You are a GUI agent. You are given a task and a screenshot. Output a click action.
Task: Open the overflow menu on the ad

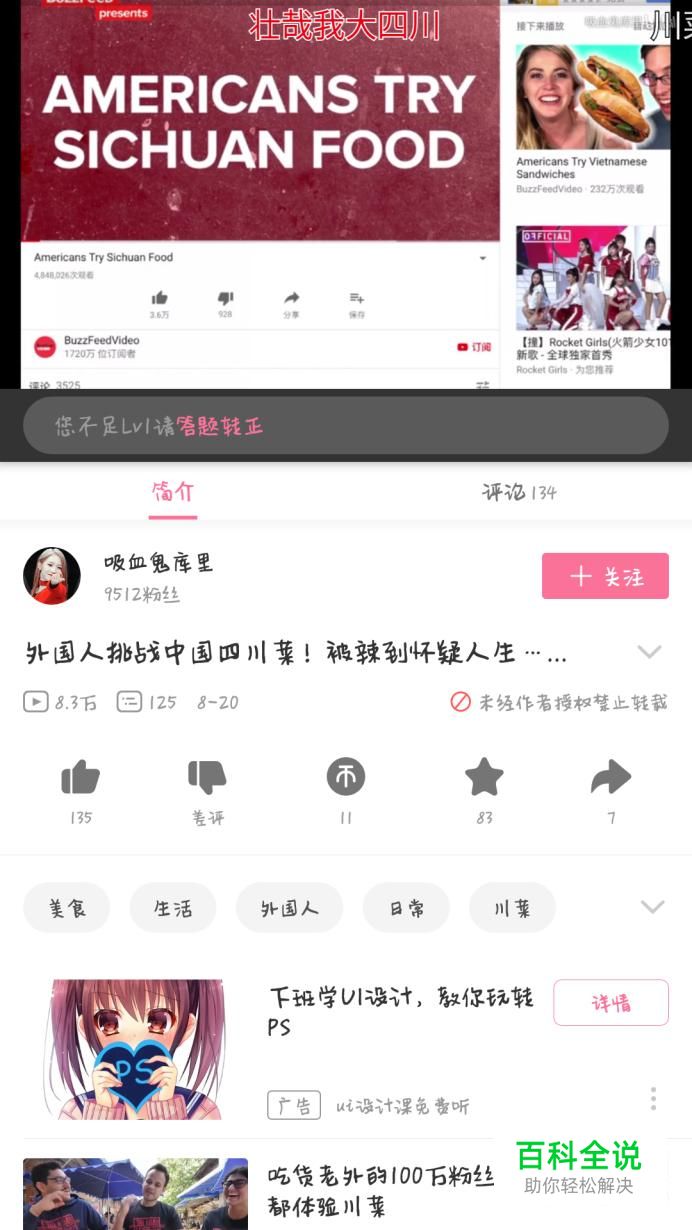[x=653, y=1099]
